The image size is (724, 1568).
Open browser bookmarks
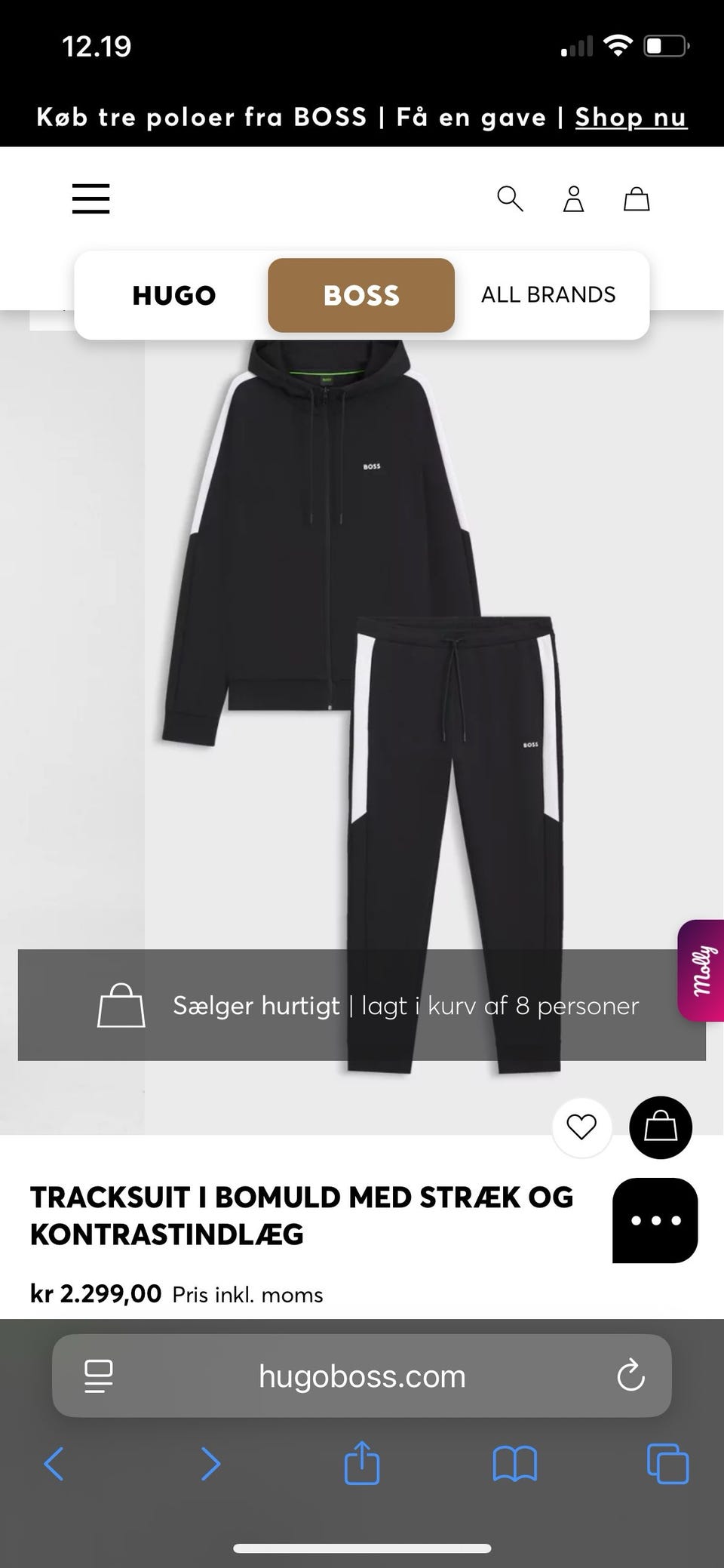click(514, 1465)
